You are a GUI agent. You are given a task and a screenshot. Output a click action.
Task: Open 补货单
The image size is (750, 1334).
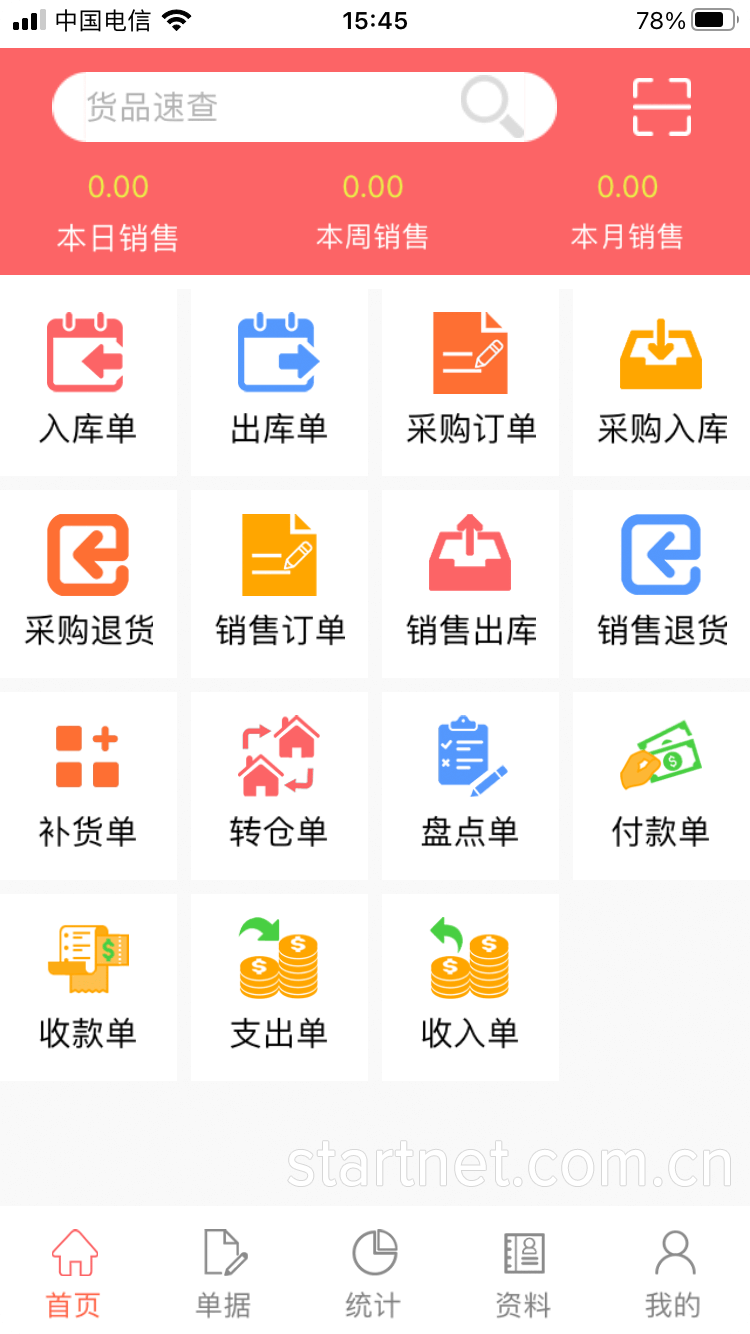88,786
